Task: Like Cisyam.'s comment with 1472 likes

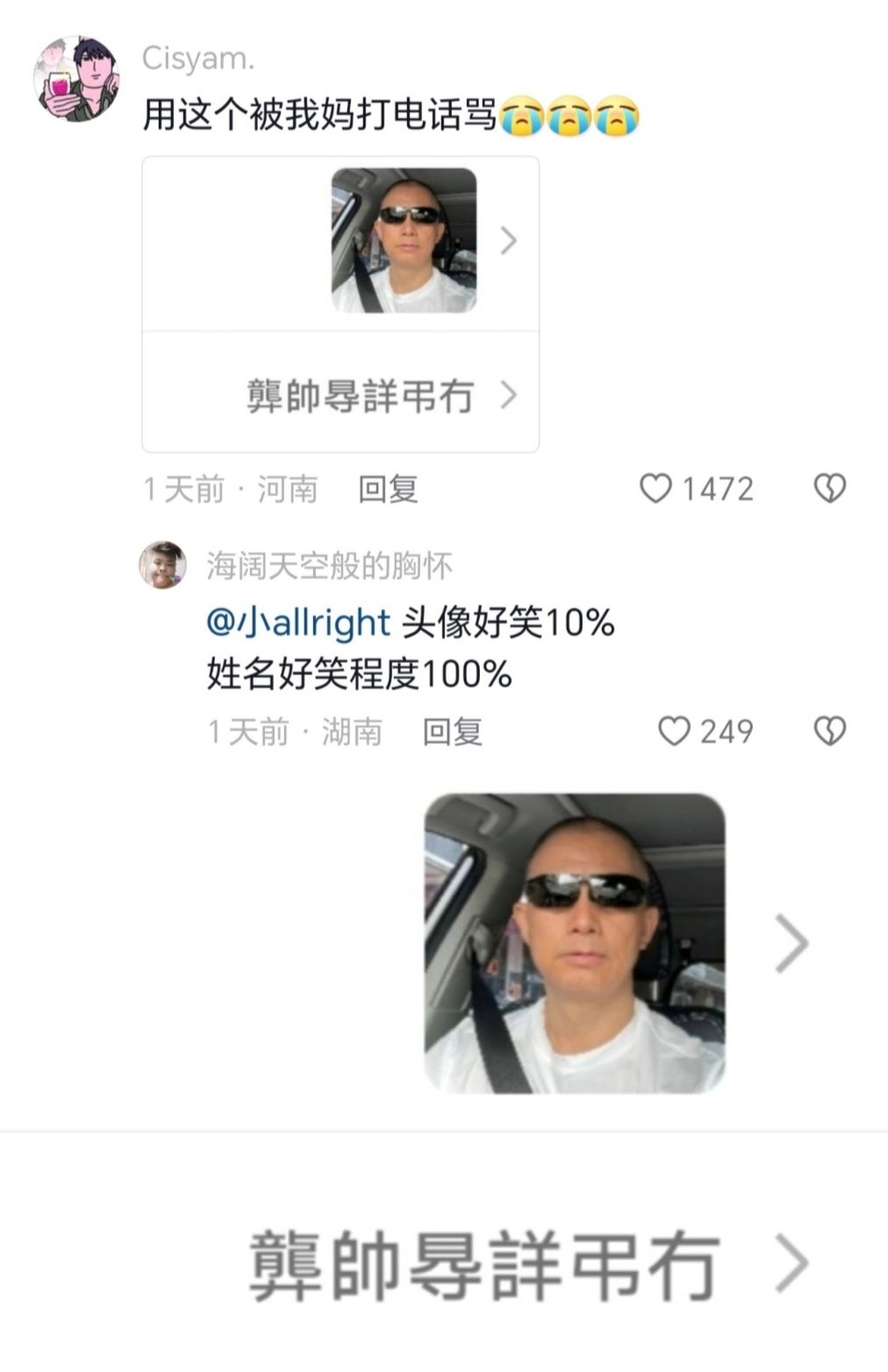Action: click(x=655, y=489)
